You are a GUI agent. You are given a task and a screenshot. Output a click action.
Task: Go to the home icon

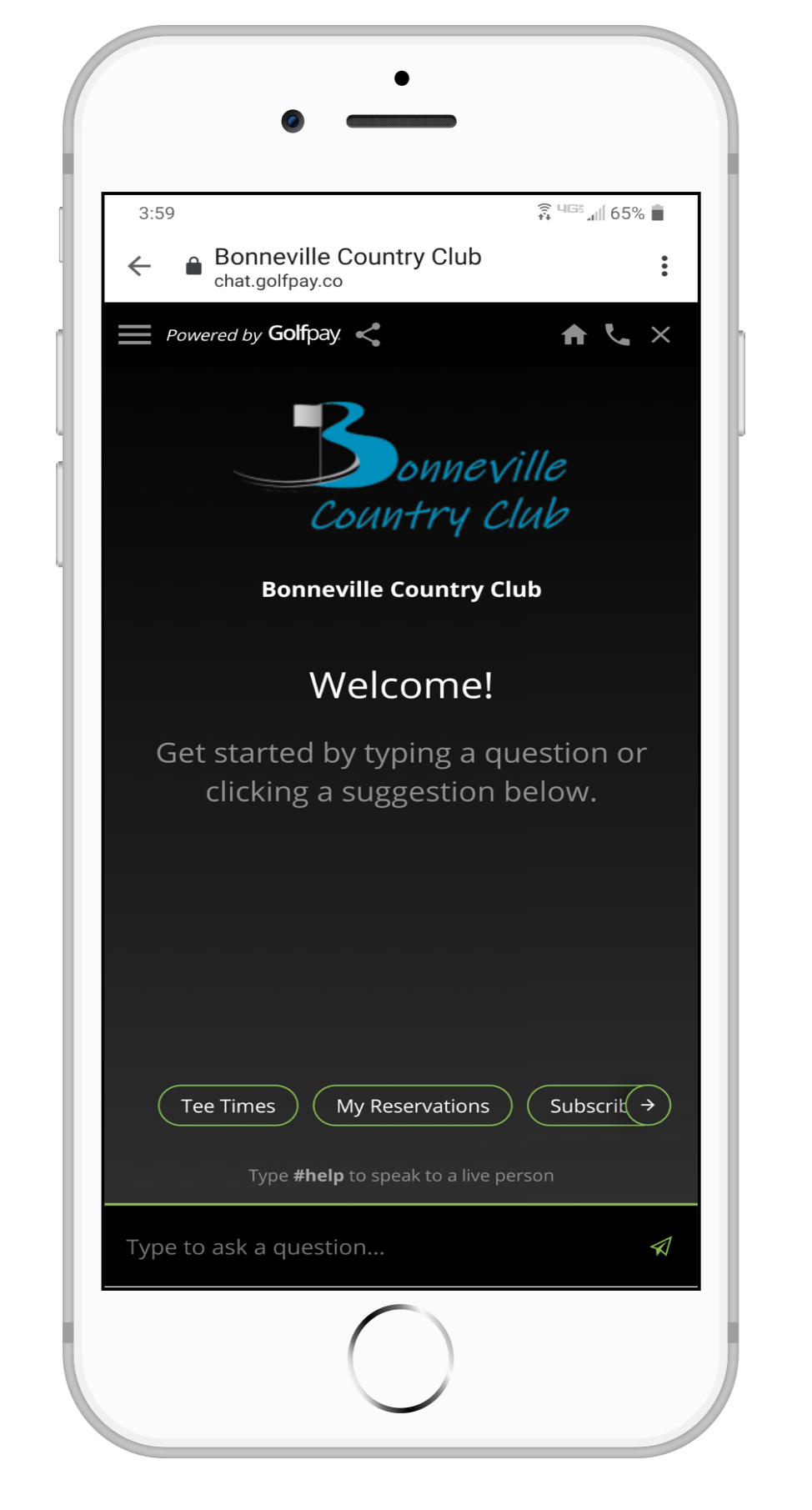574,335
